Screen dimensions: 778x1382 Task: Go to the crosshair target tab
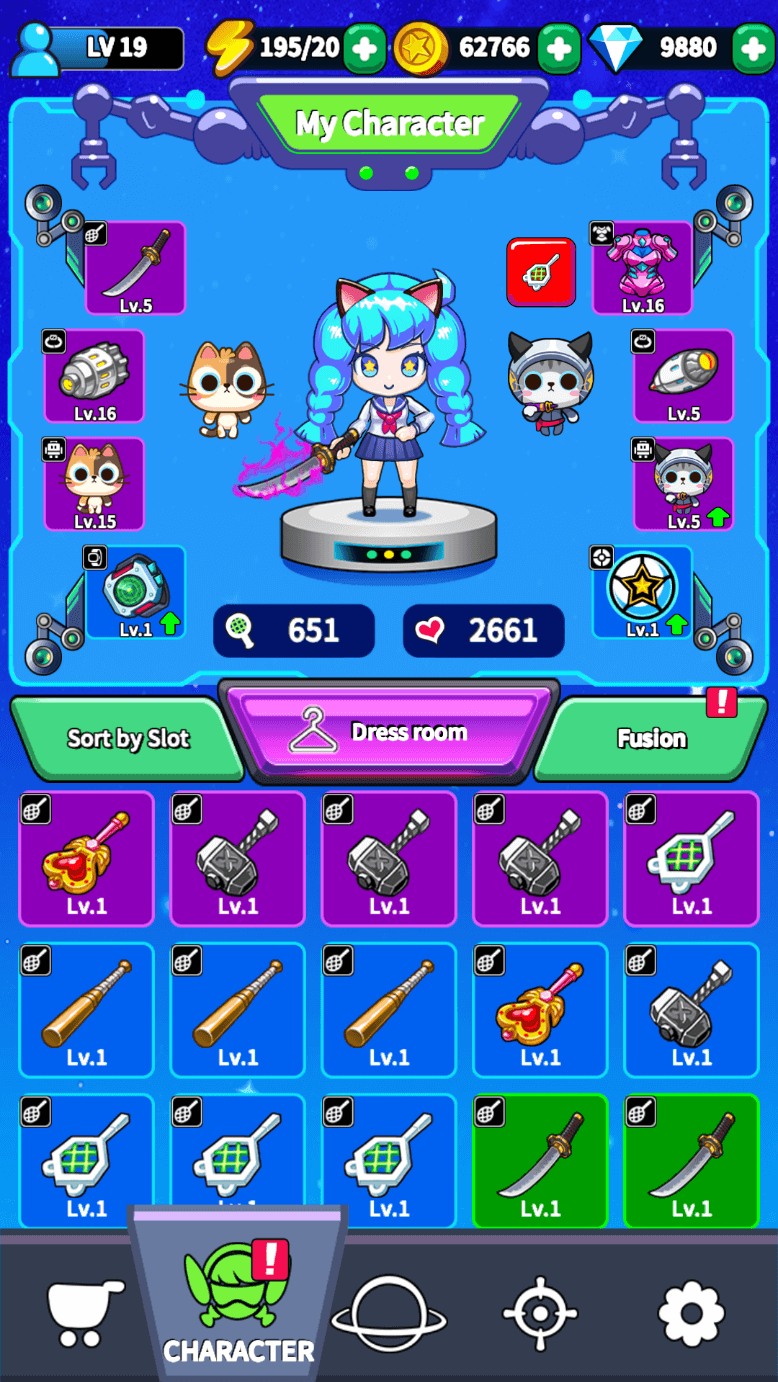[540, 1312]
